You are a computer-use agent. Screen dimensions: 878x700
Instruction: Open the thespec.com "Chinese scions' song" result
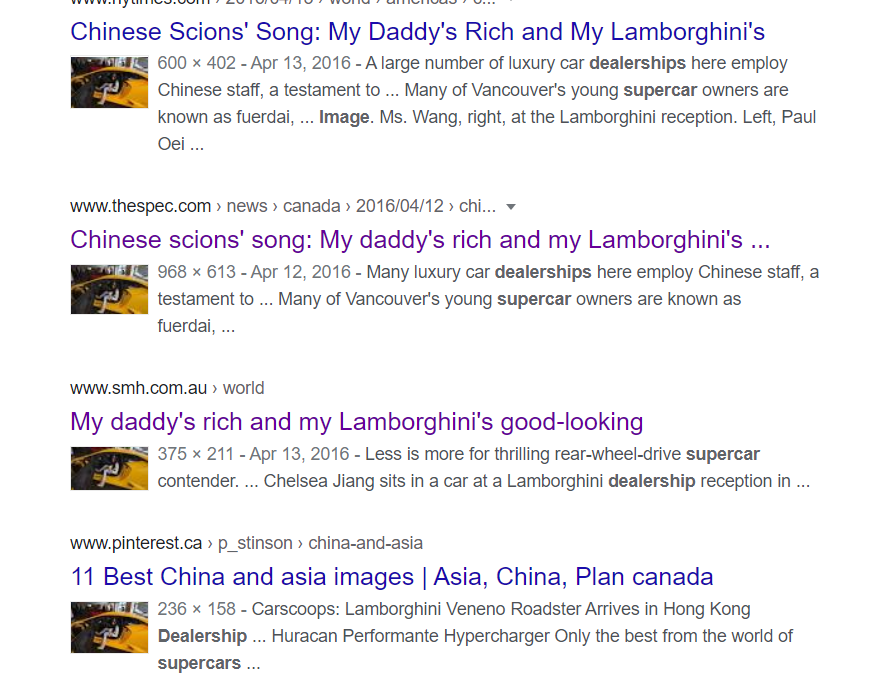(420, 240)
